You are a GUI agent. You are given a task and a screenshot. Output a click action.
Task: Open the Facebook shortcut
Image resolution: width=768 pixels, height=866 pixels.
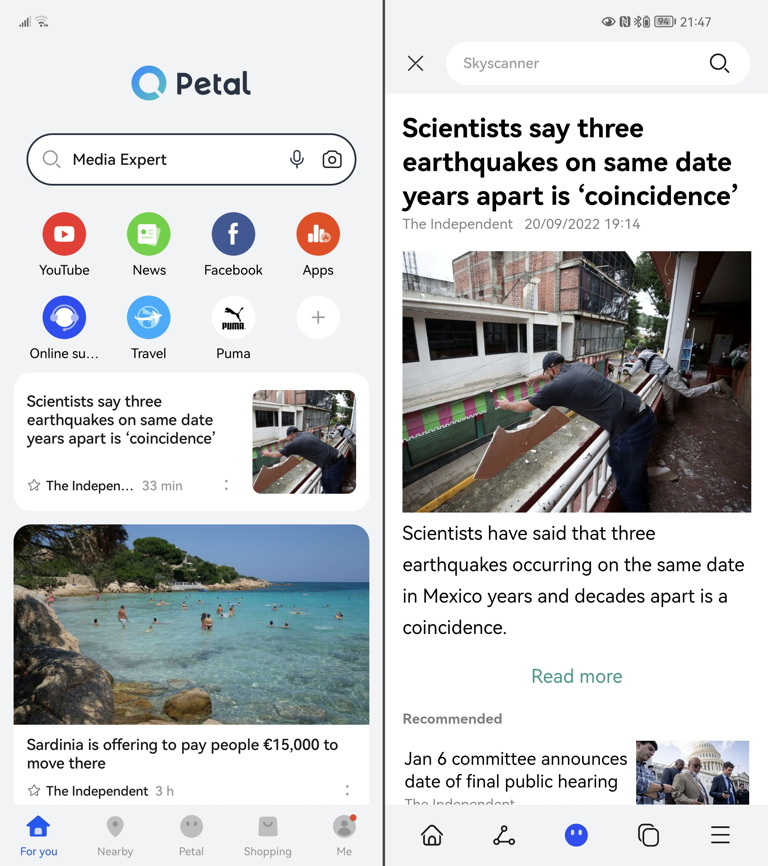[233, 245]
